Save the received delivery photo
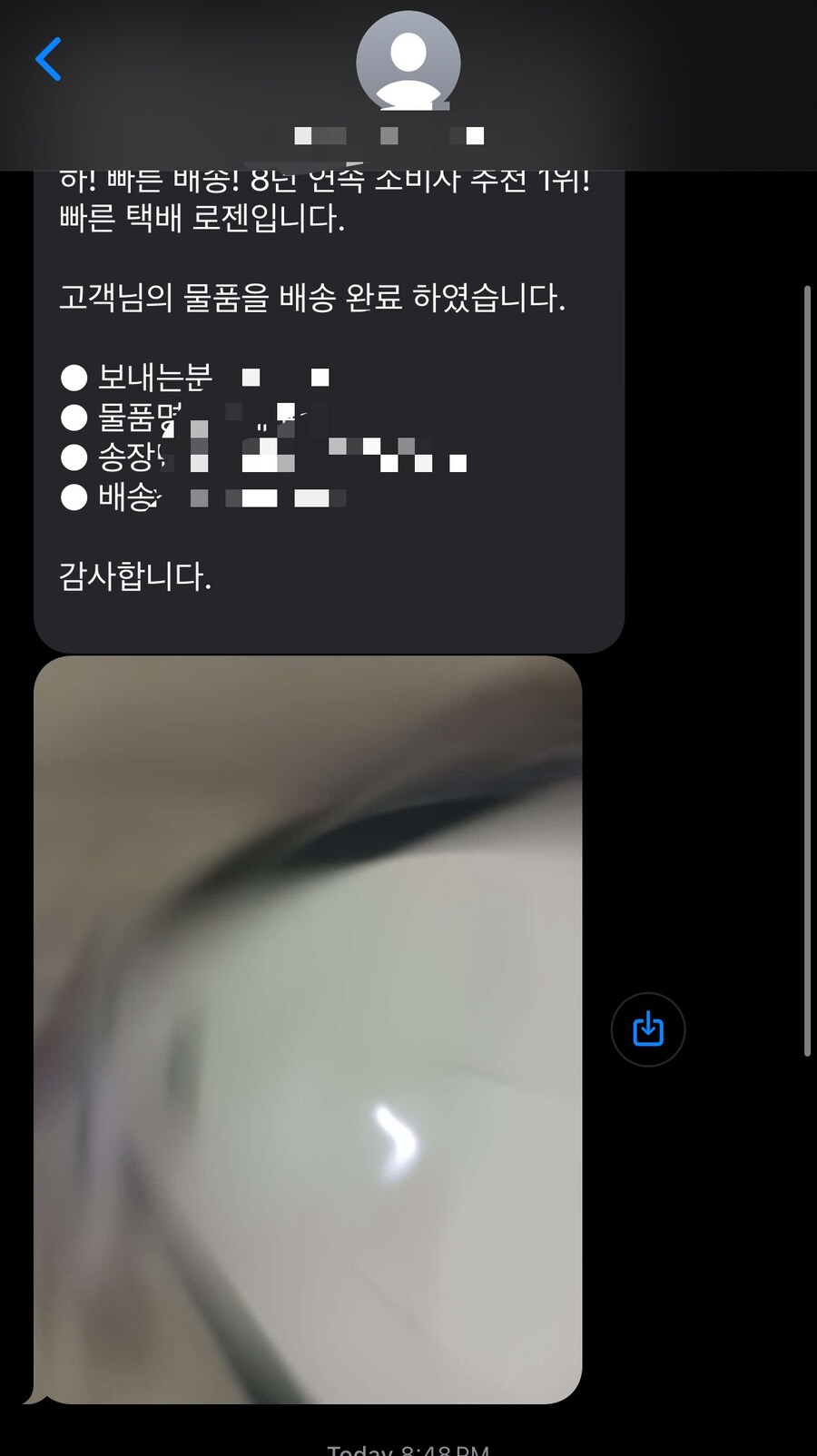817x1456 pixels. click(x=647, y=1029)
